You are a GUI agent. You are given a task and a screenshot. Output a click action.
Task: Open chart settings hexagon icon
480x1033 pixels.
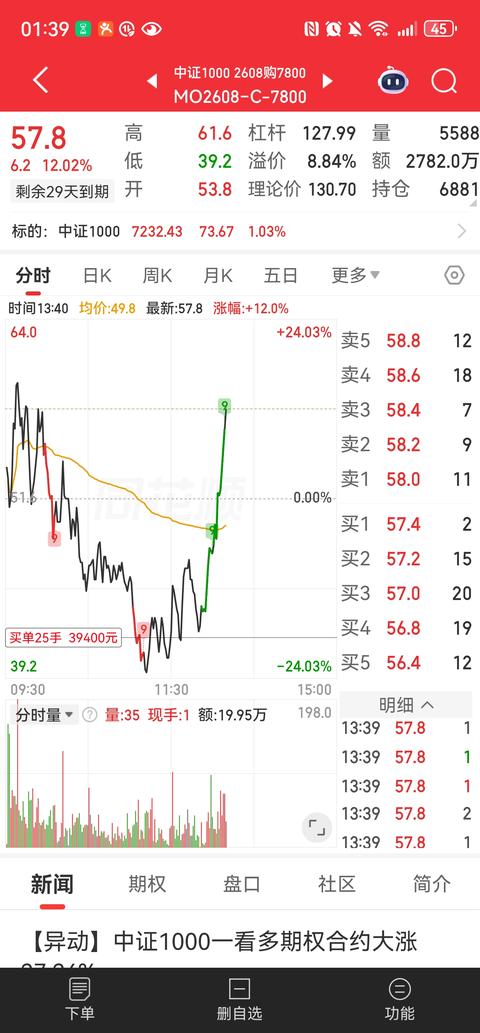tap(454, 275)
